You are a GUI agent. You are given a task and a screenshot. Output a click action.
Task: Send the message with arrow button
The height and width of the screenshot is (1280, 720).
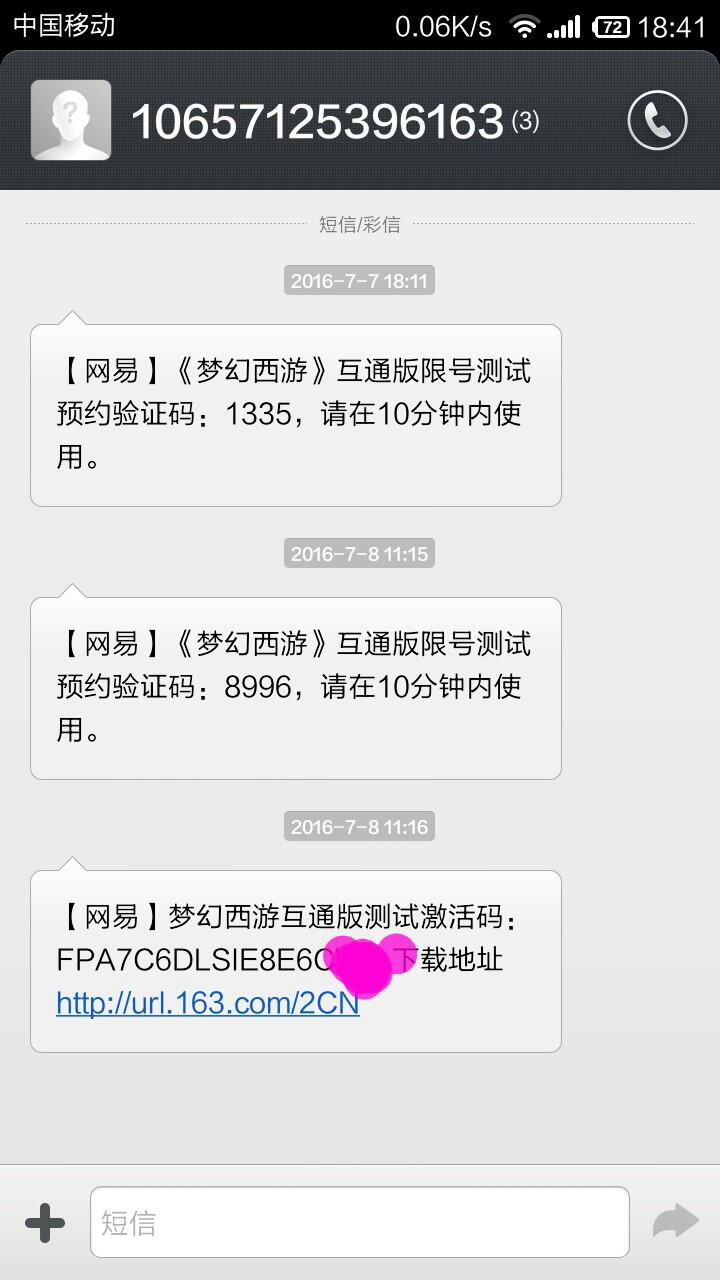[675, 1221]
